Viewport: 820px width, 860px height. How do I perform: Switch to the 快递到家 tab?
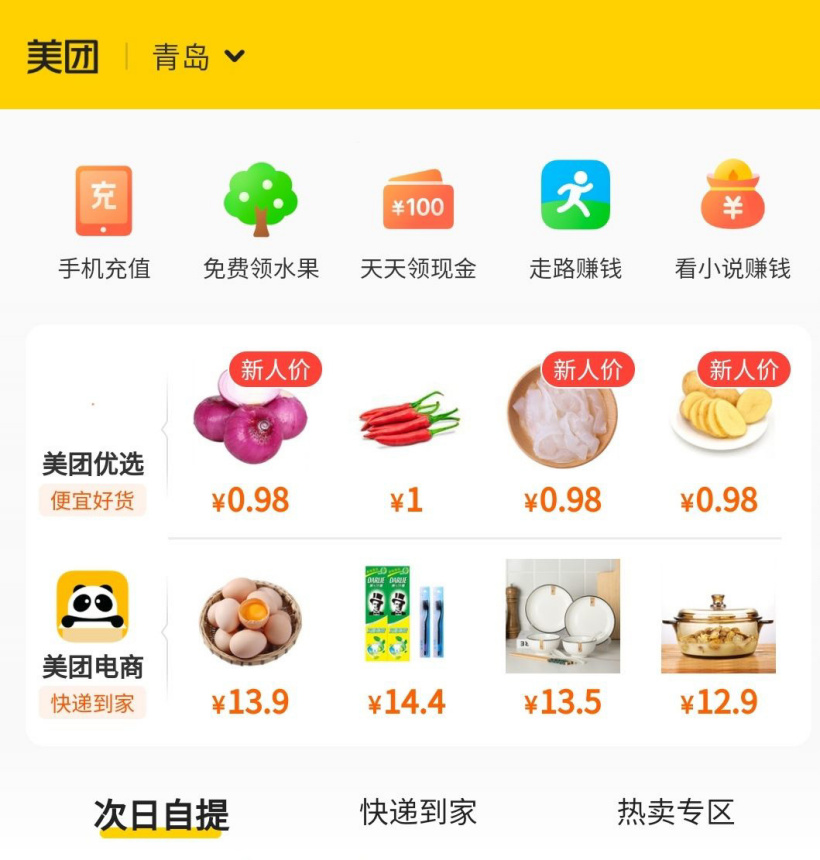tap(418, 812)
